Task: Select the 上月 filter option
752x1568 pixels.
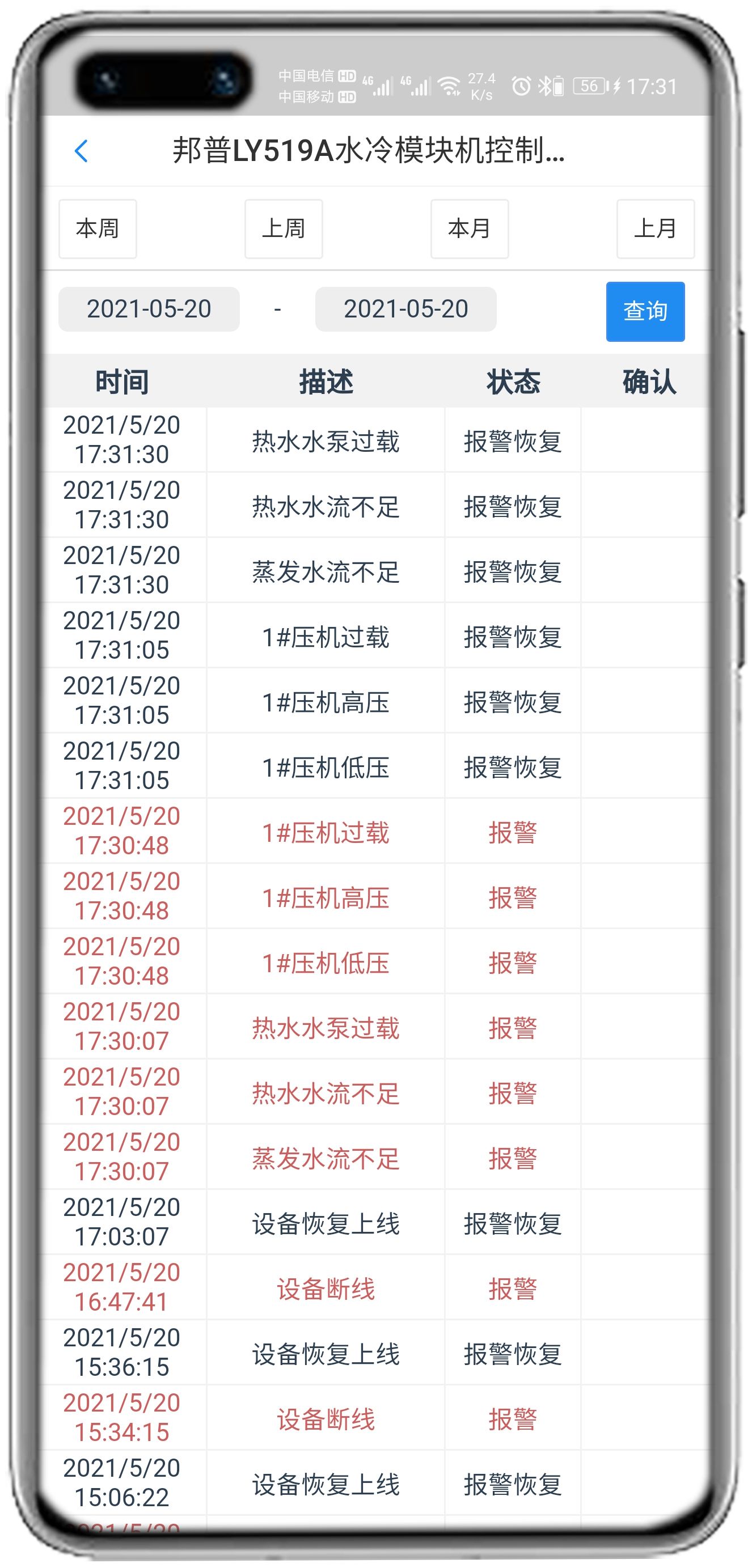Action: coord(655,228)
